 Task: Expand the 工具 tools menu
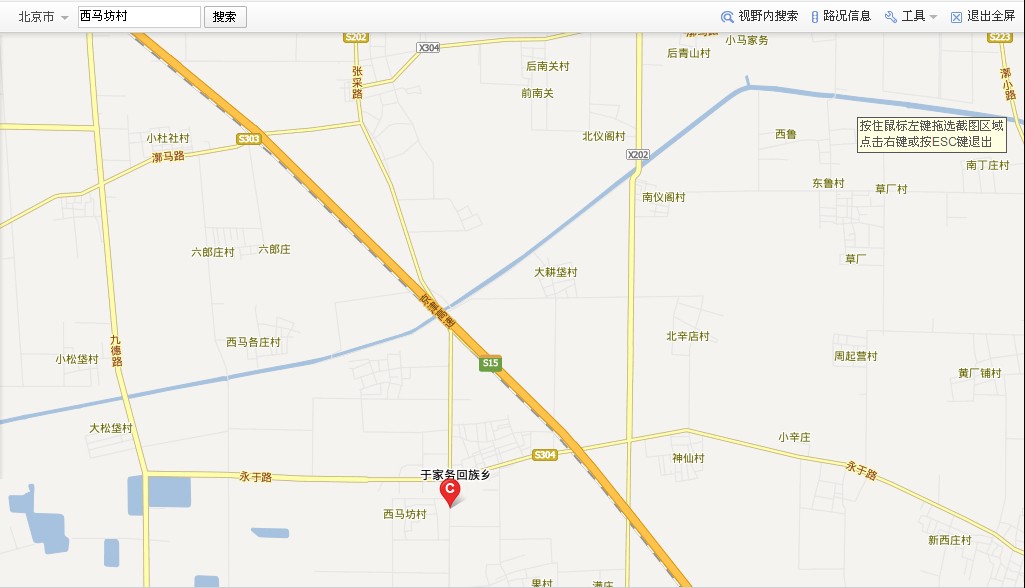911,17
